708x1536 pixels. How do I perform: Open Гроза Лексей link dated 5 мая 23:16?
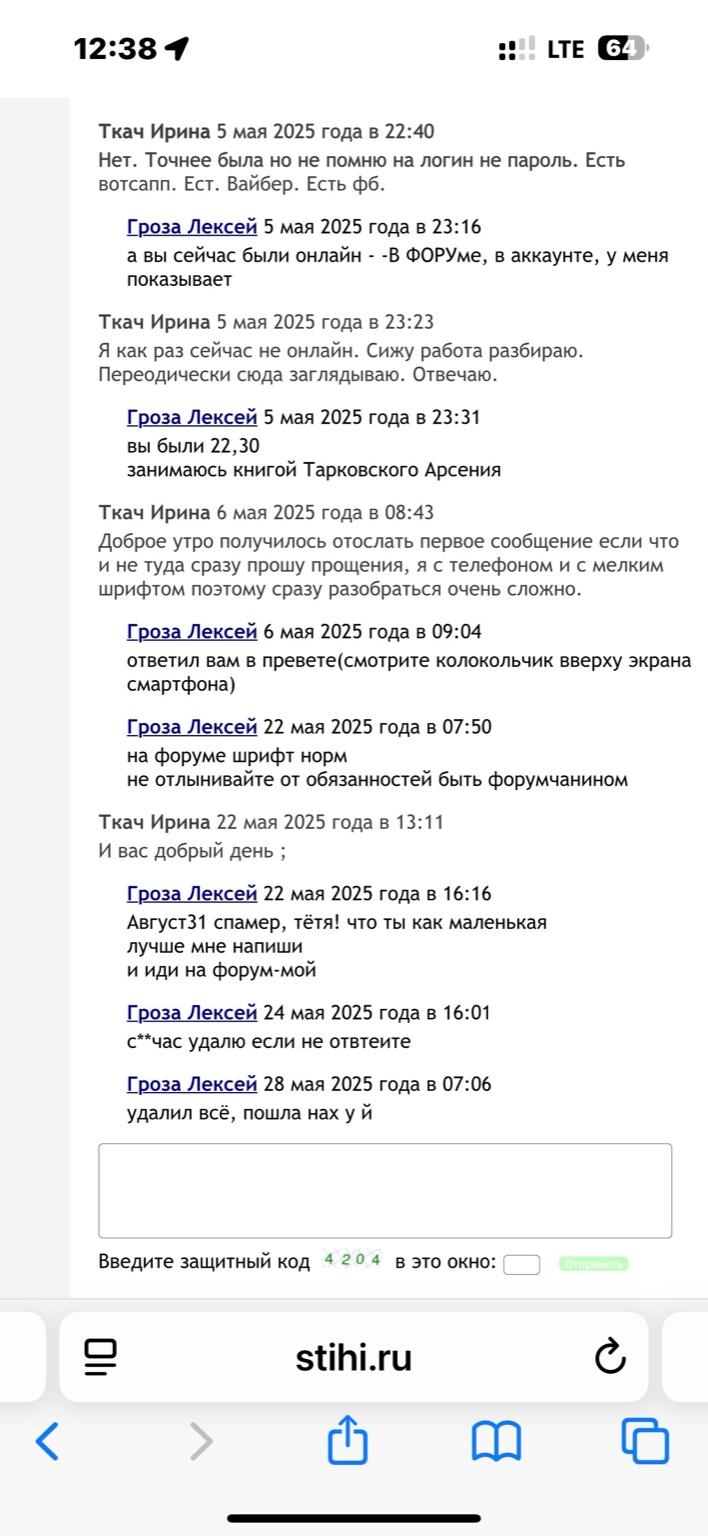(x=192, y=227)
